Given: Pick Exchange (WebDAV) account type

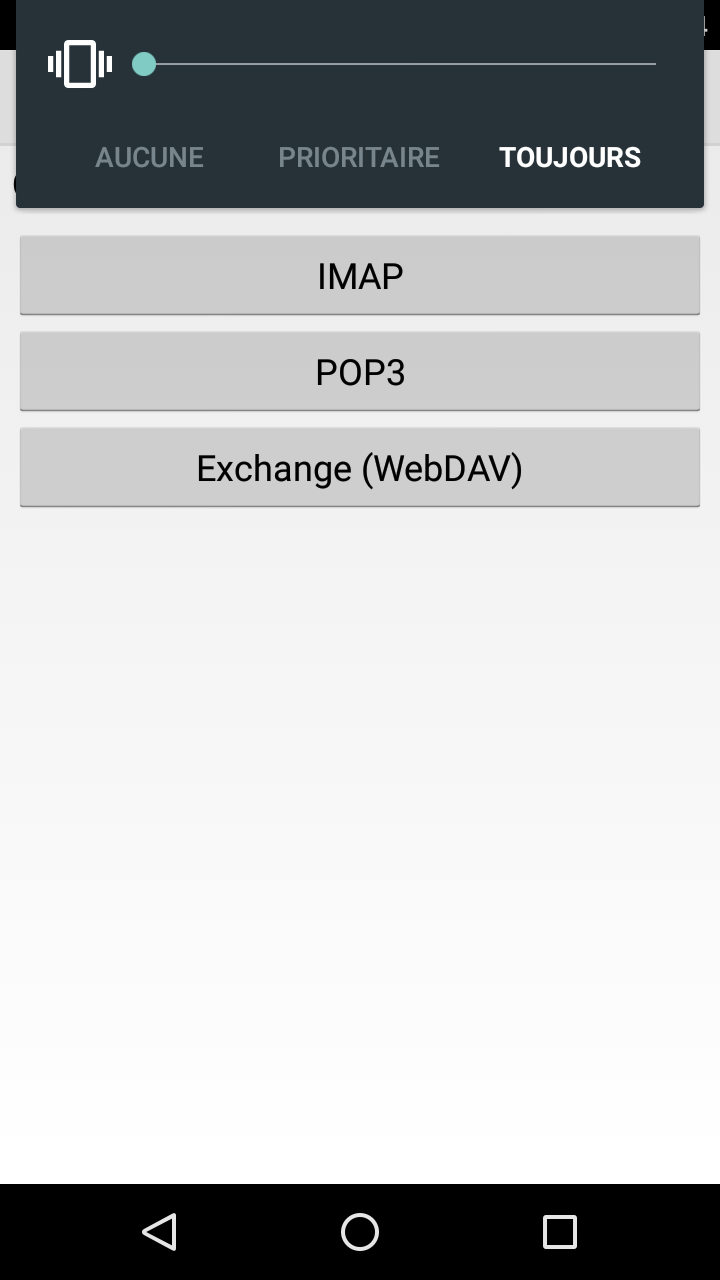Looking at the screenshot, I should coord(360,468).
